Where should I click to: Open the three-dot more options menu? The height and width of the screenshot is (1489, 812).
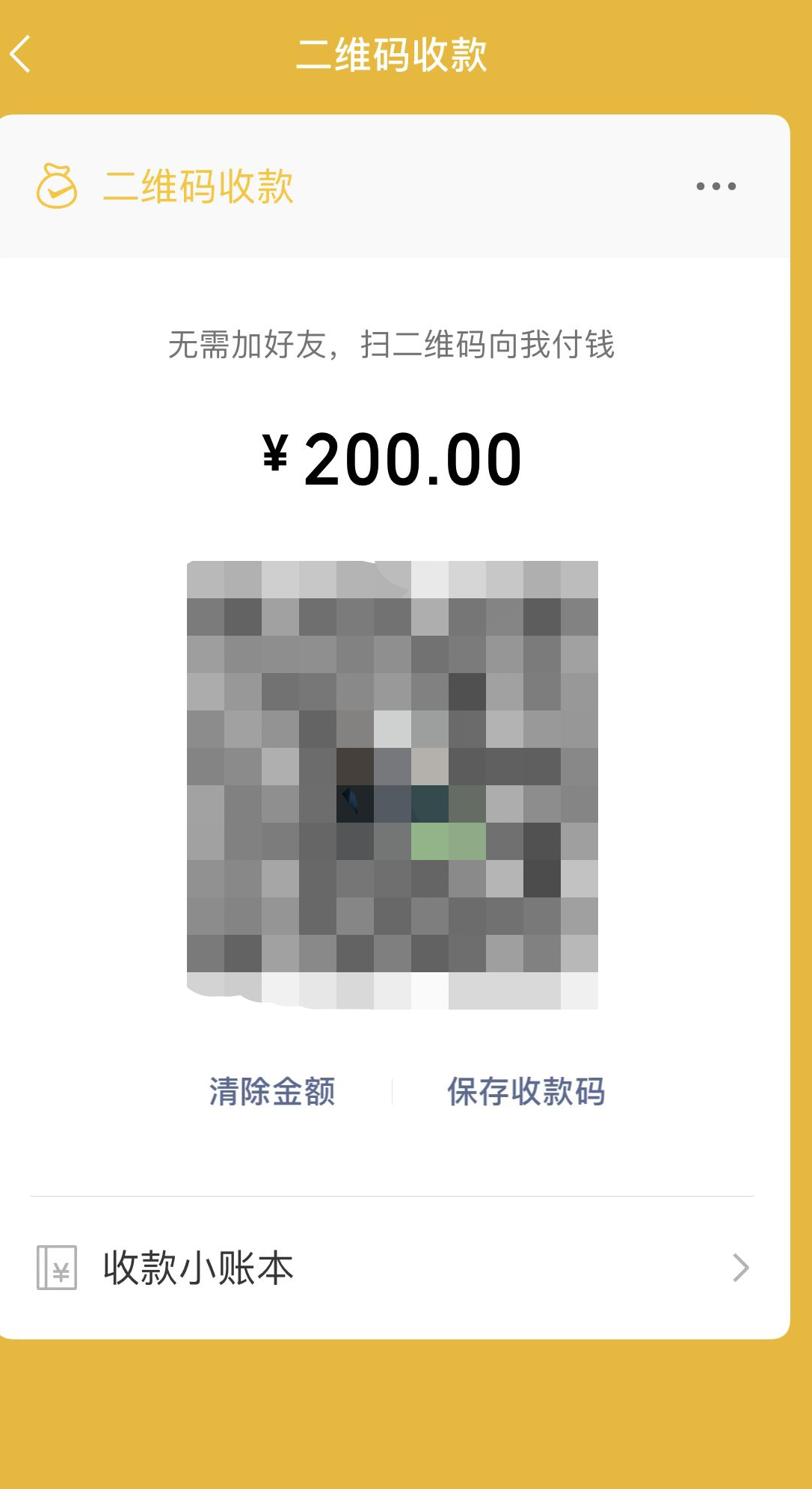click(716, 186)
